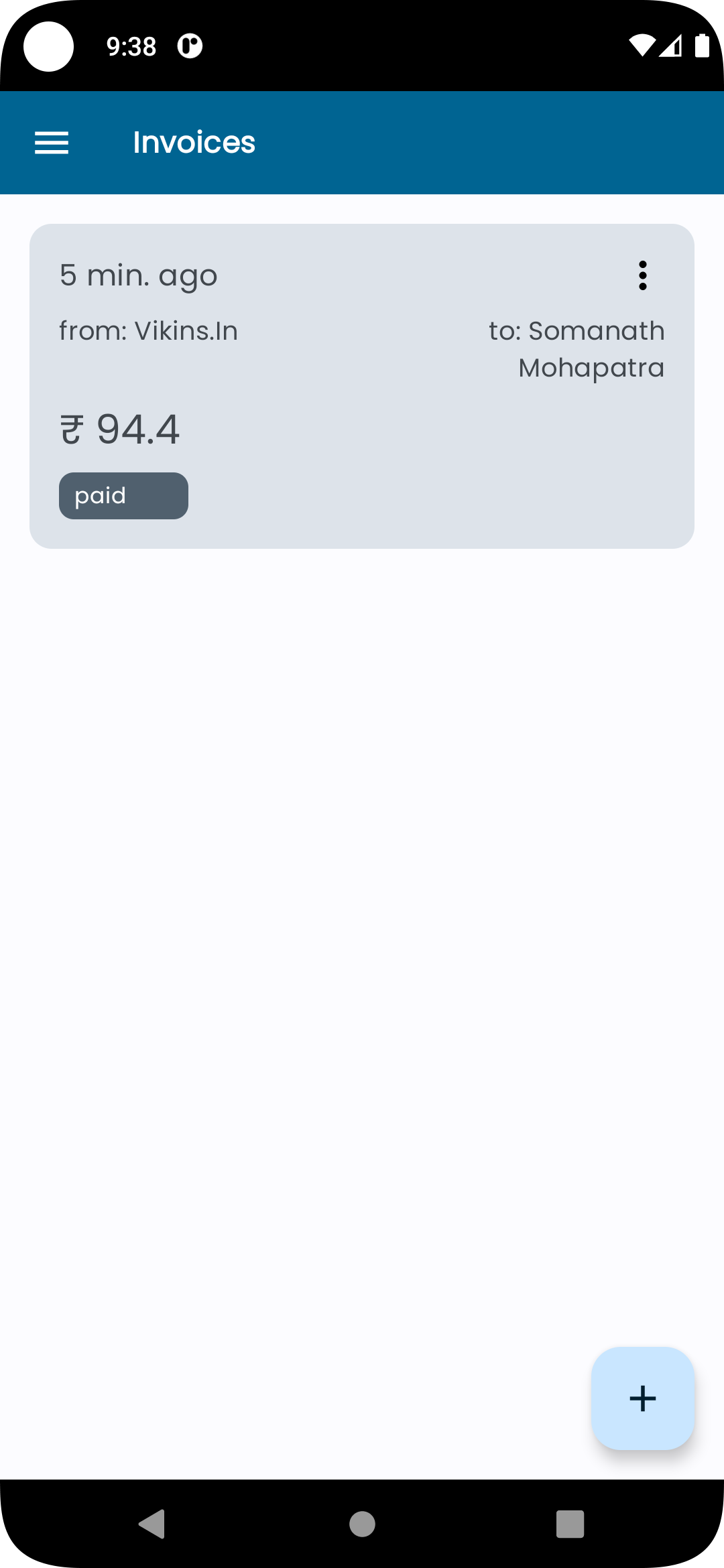Tap the signal strength icon
Image resolution: width=724 pixels, height=1568 pixels.
(672, 45)
